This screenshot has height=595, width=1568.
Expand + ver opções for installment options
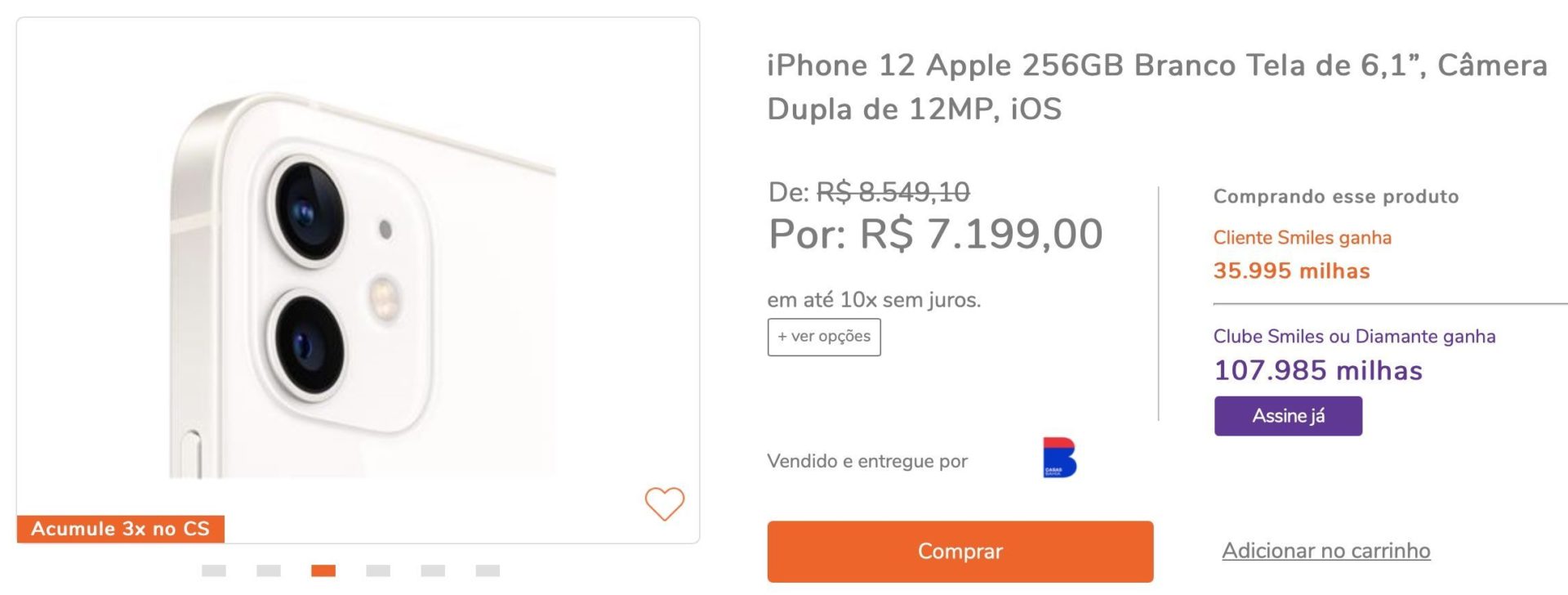tap(823, 337)
